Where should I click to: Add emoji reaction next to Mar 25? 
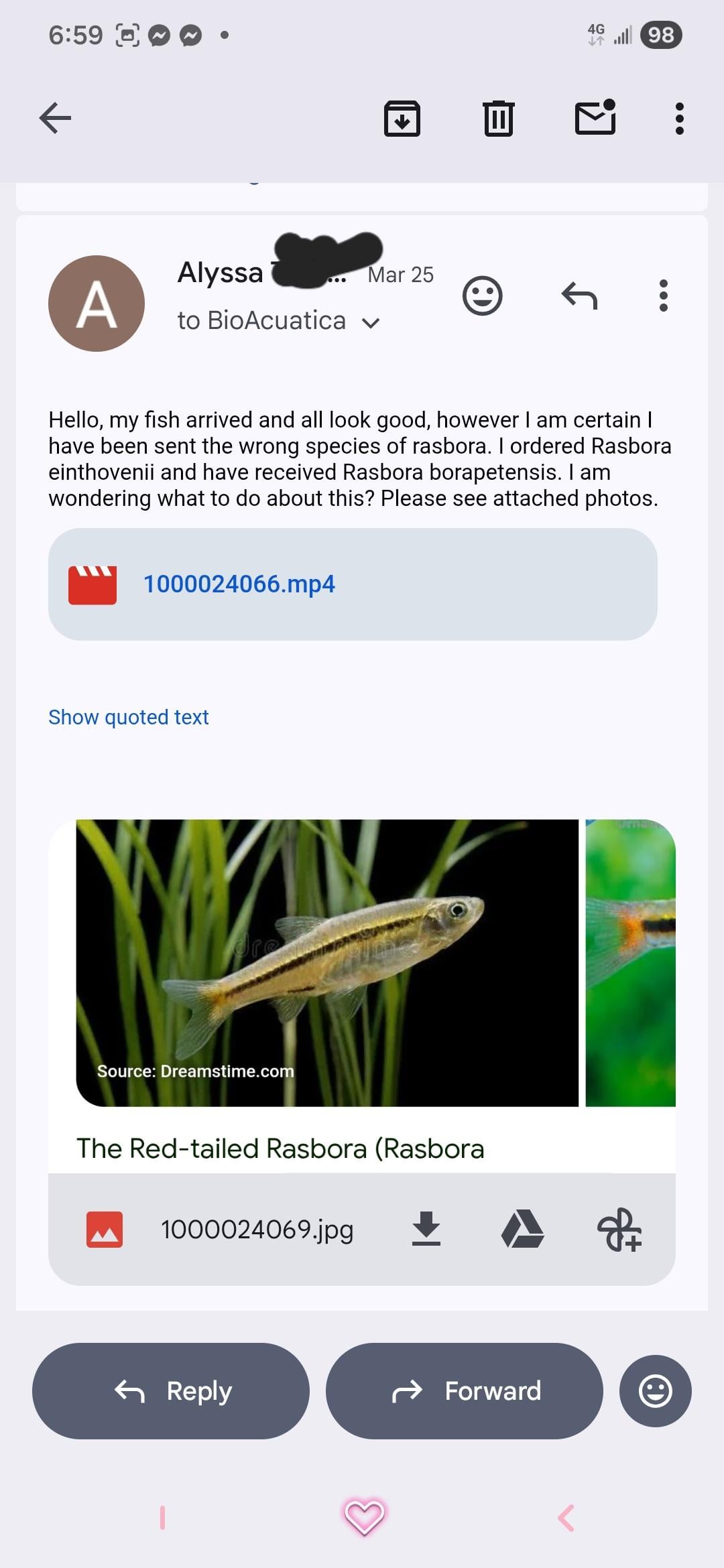[482, 296]
